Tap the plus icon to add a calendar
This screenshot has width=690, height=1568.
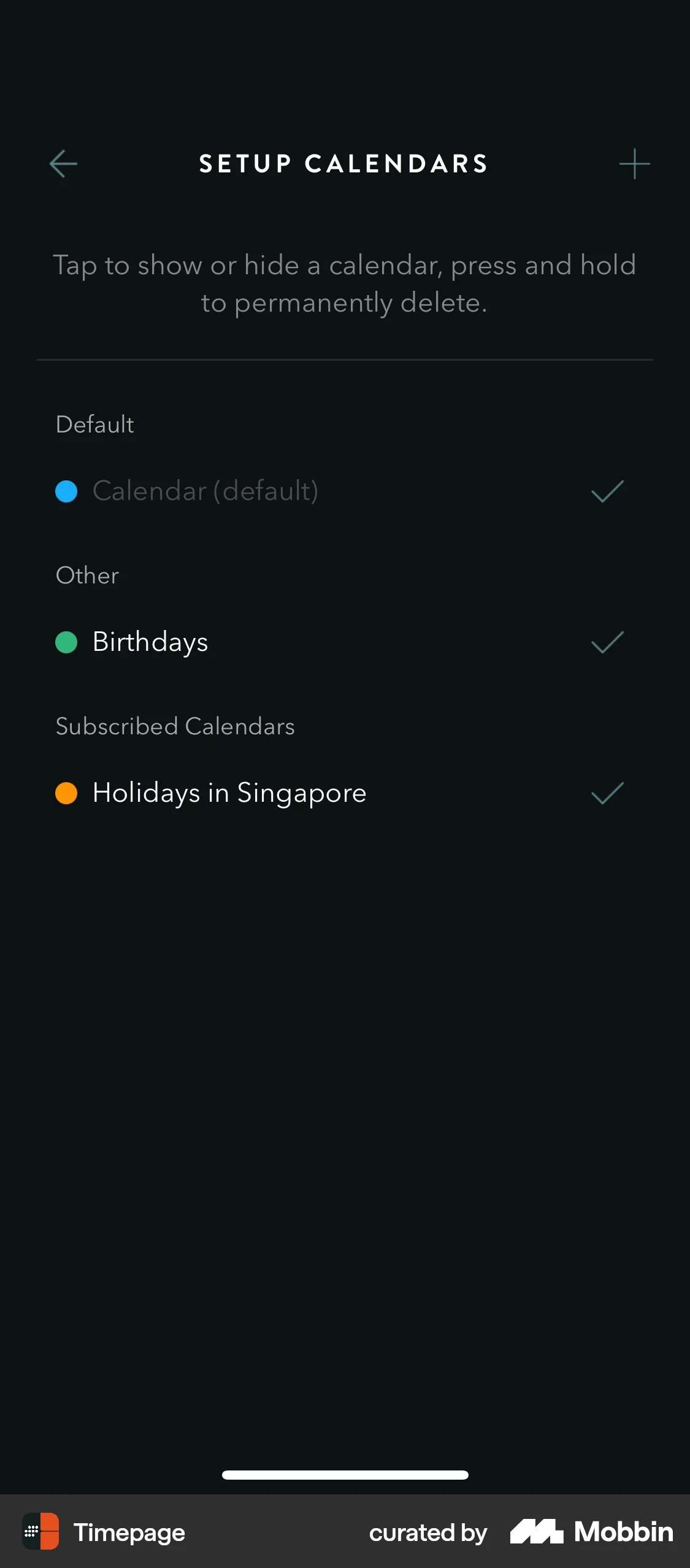[x=634, y=163]
